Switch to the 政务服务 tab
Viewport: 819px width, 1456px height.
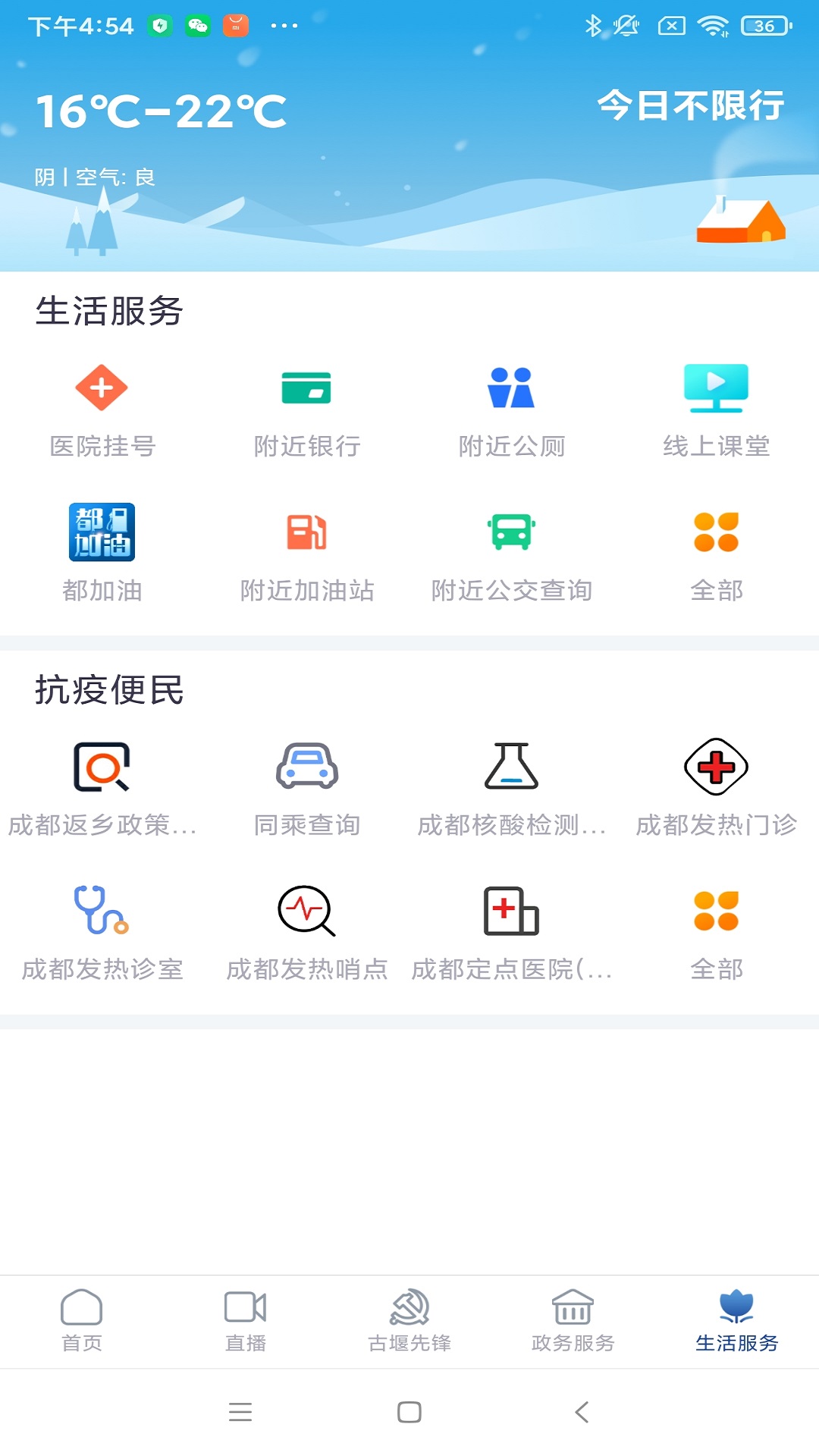(x=573, y=1321)
